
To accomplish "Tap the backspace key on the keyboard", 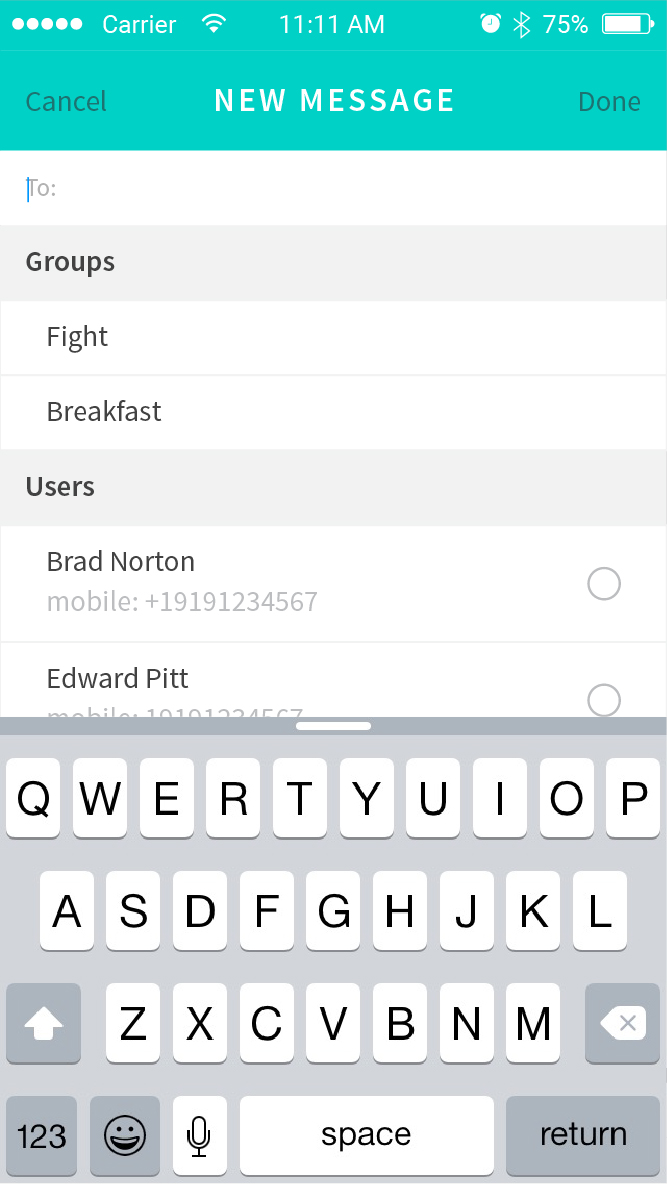I will pyautogui.click(x=622, y=1023).
